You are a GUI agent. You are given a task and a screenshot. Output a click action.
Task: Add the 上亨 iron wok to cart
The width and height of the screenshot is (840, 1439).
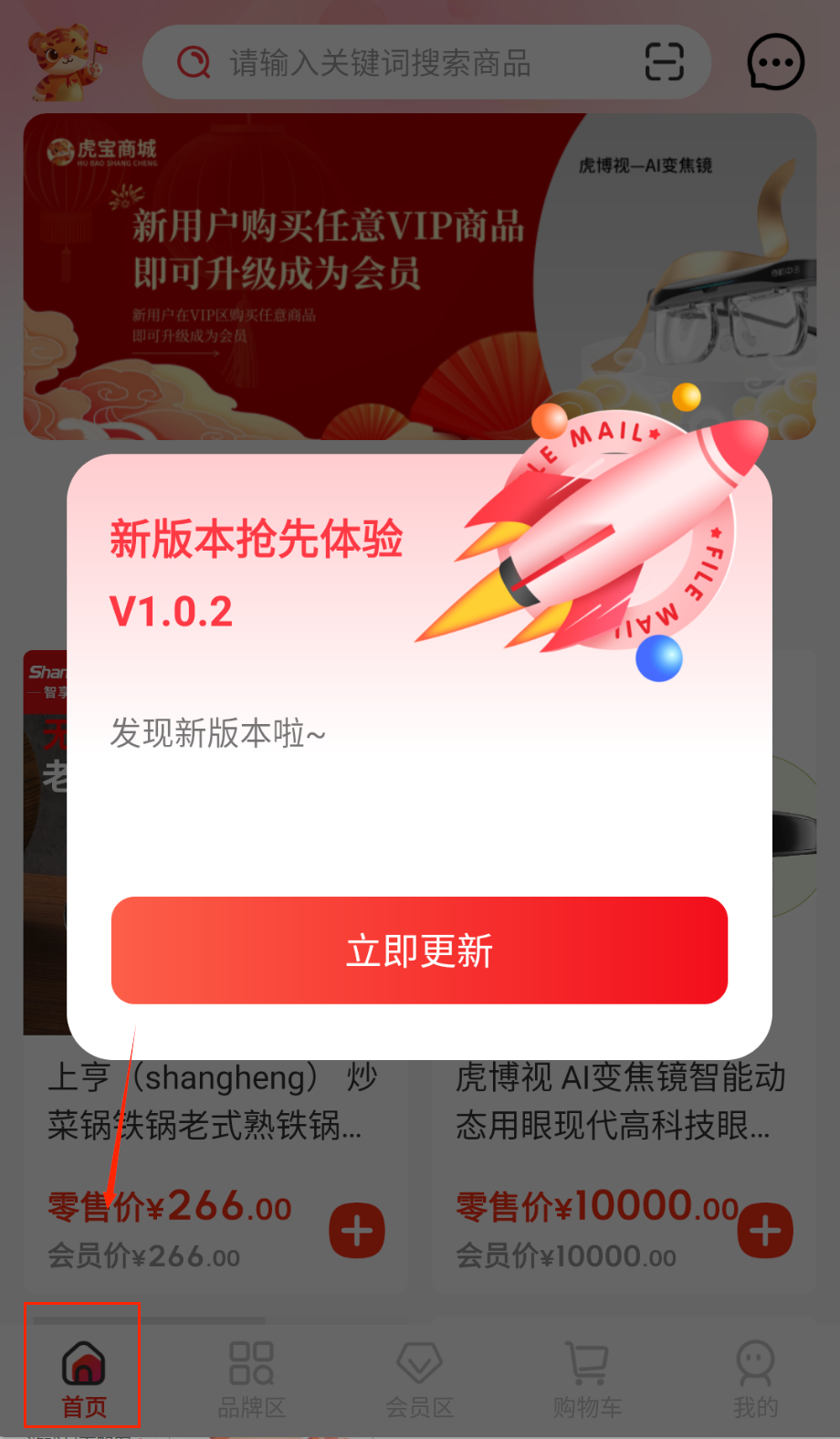(x=357, y=1231)
